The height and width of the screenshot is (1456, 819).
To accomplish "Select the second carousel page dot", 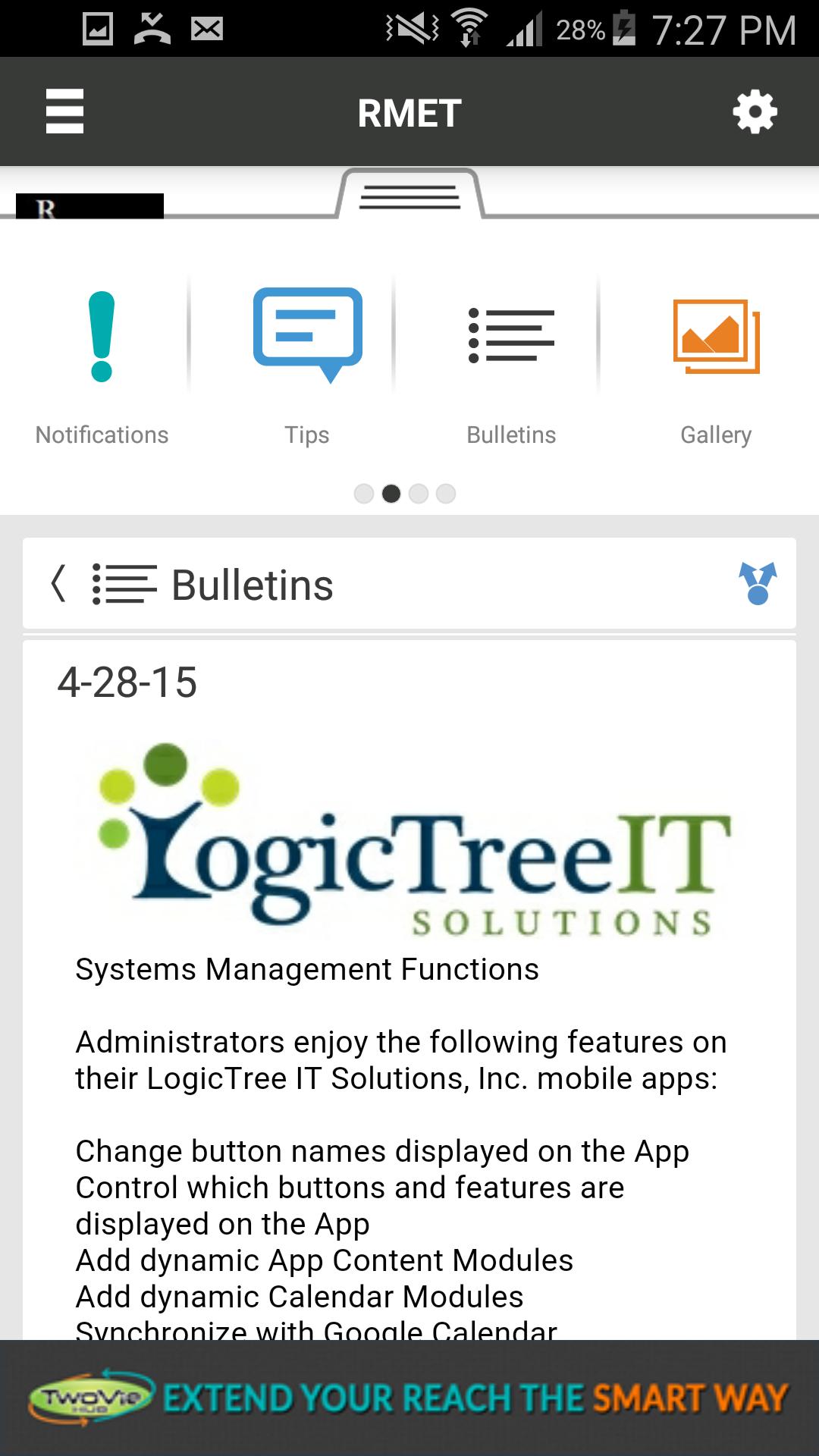I will tap(391, 494).
